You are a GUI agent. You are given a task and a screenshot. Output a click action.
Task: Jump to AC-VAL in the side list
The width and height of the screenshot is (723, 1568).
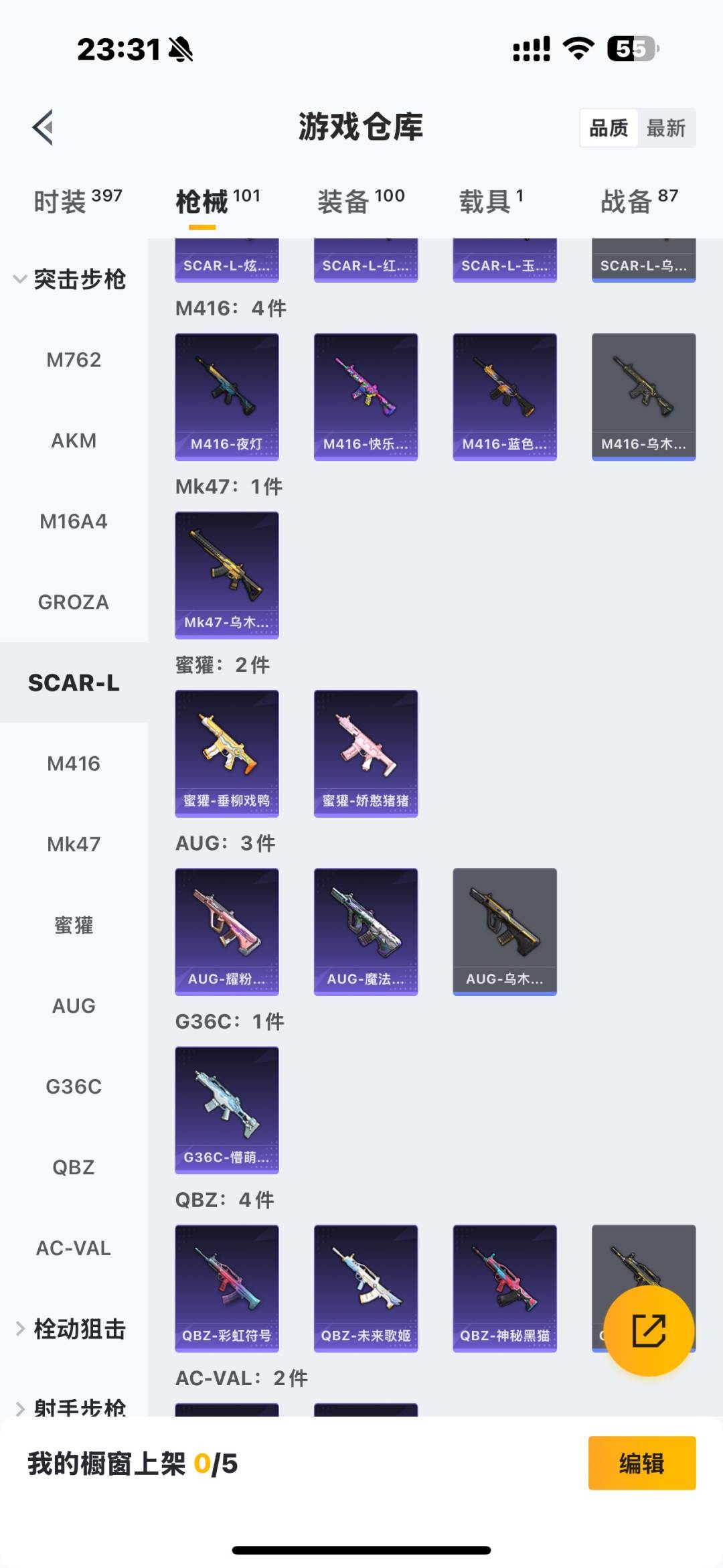pyautogui.click(x=74, y=1248)
